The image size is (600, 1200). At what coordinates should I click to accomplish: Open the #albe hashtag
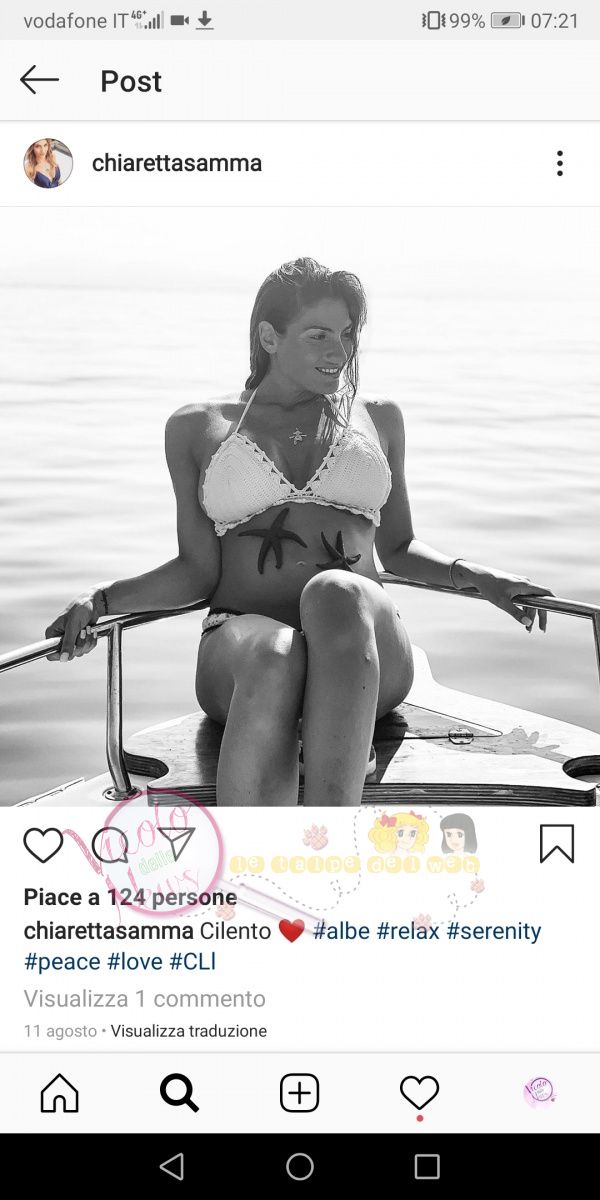pyautogui.click(x=341, y=931)
